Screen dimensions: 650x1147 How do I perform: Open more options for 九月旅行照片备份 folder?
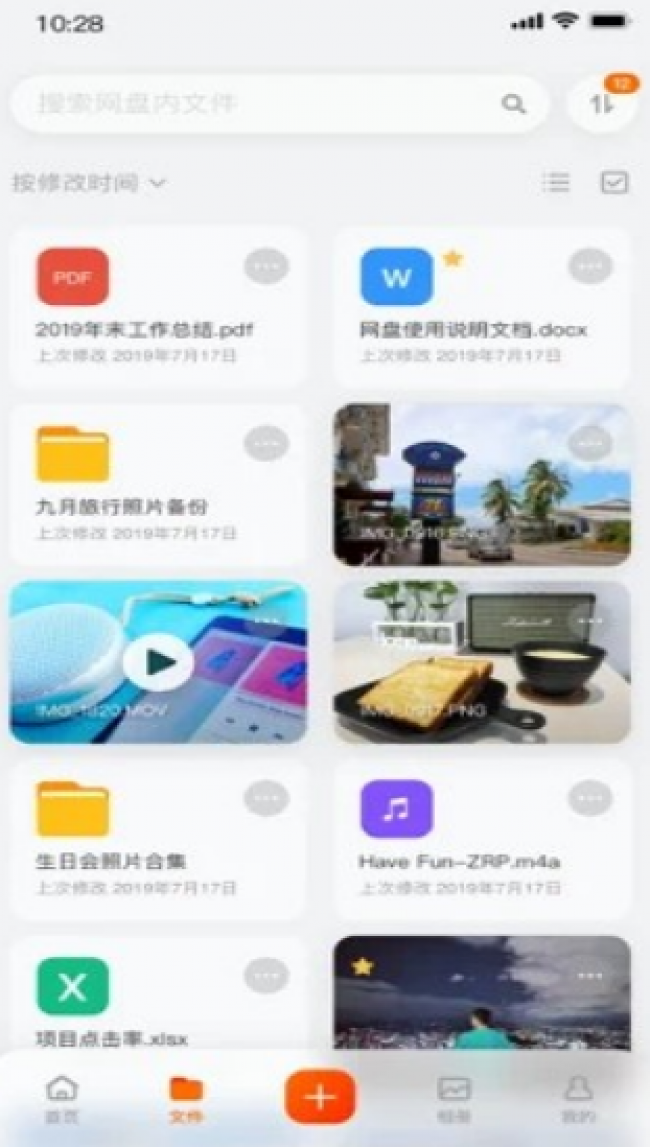click(x=266, y=444)
